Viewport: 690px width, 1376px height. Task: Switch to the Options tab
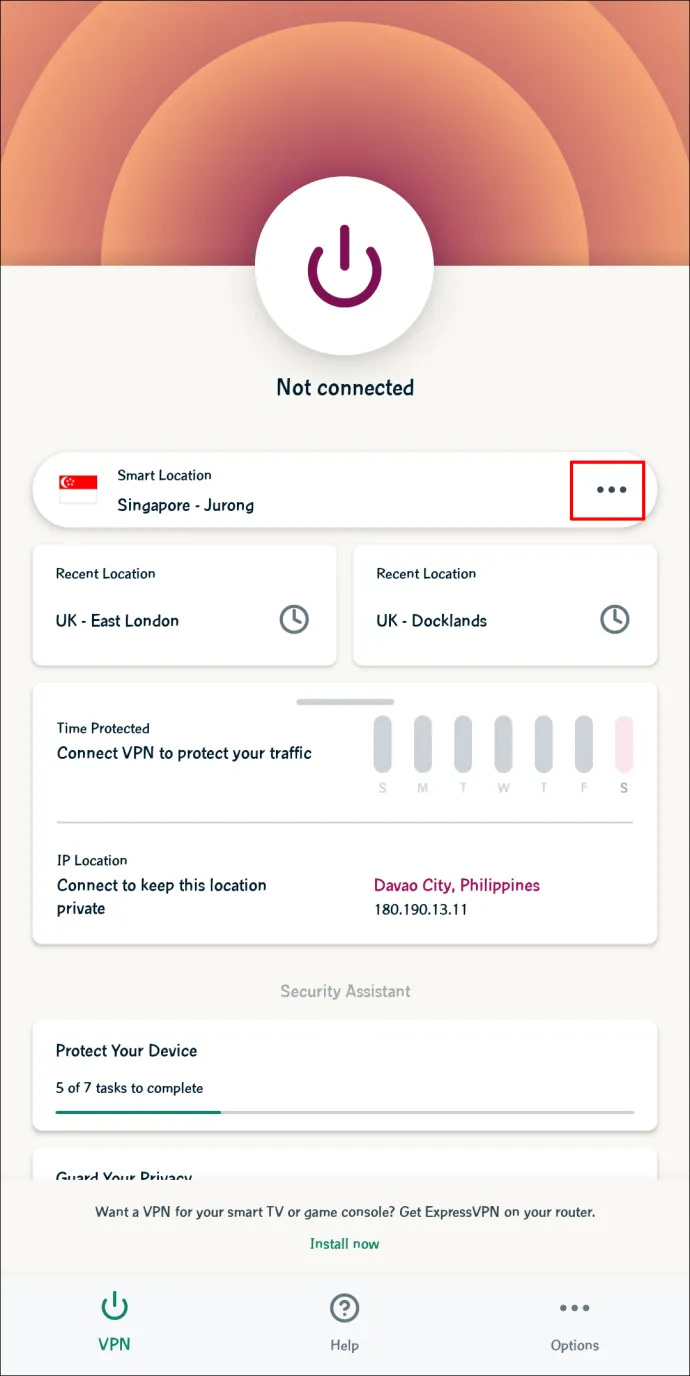[x=574, y=1320]
